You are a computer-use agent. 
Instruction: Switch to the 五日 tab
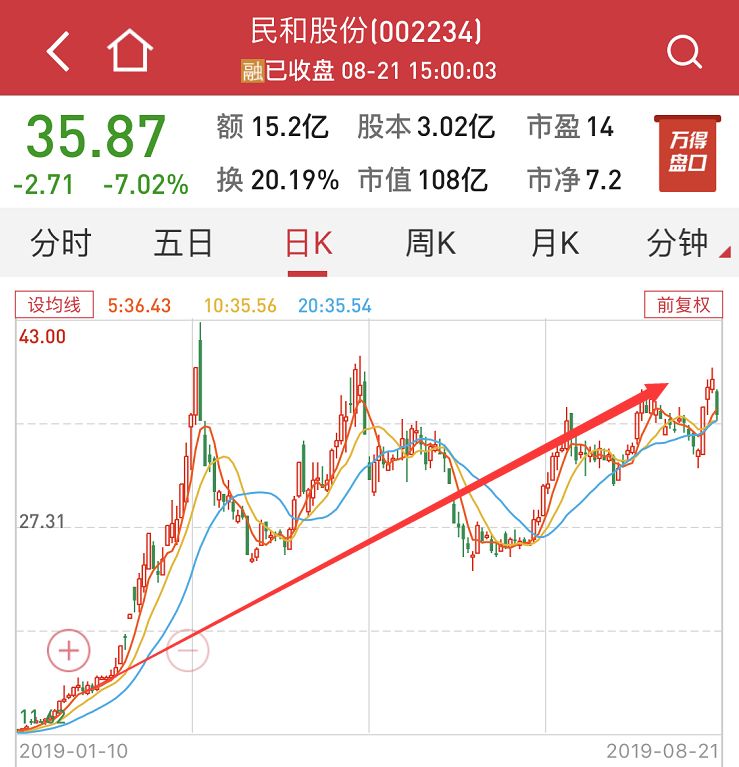(183, 243)
